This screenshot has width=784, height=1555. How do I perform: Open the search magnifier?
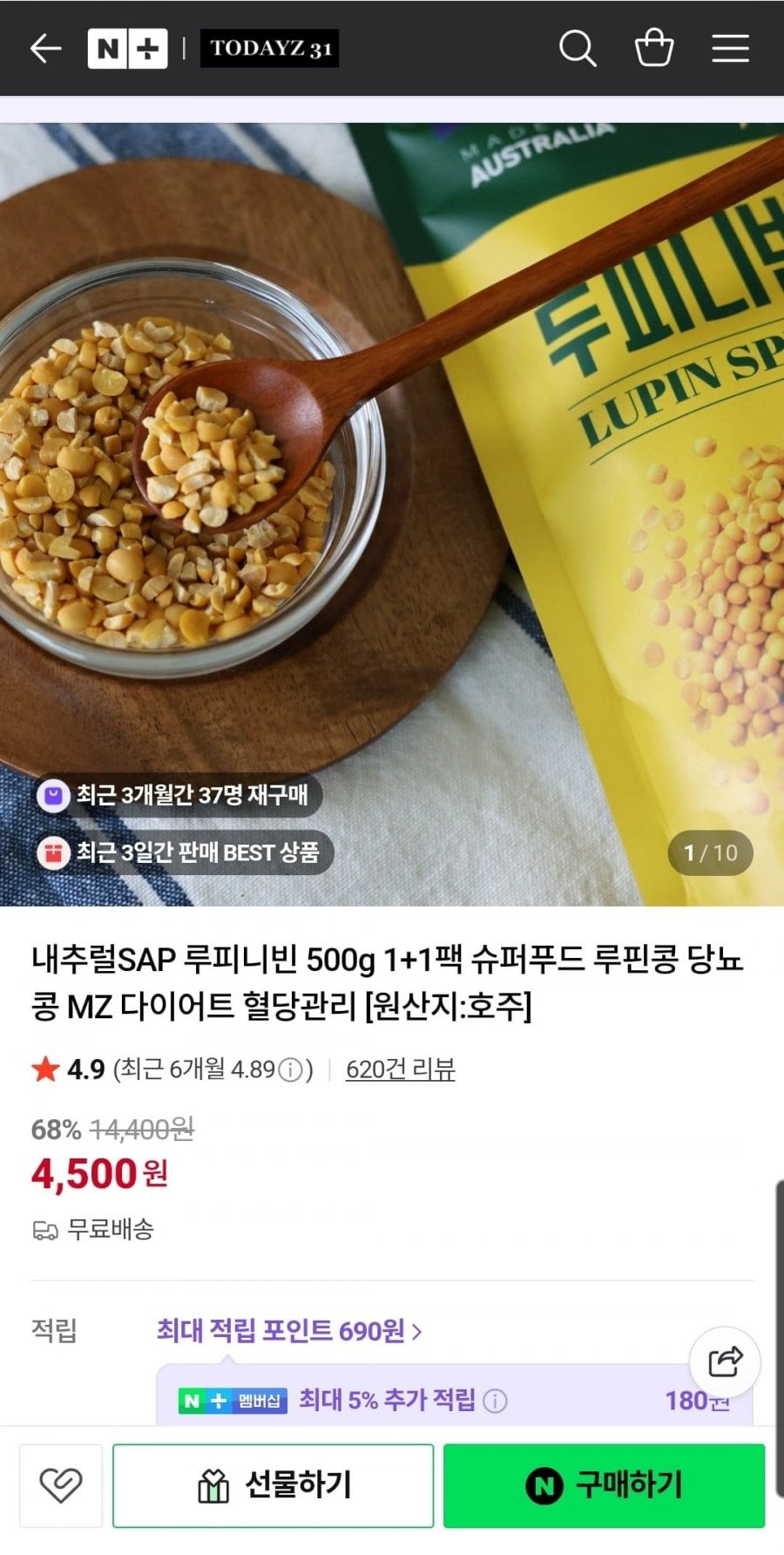(x=577, y=49)
